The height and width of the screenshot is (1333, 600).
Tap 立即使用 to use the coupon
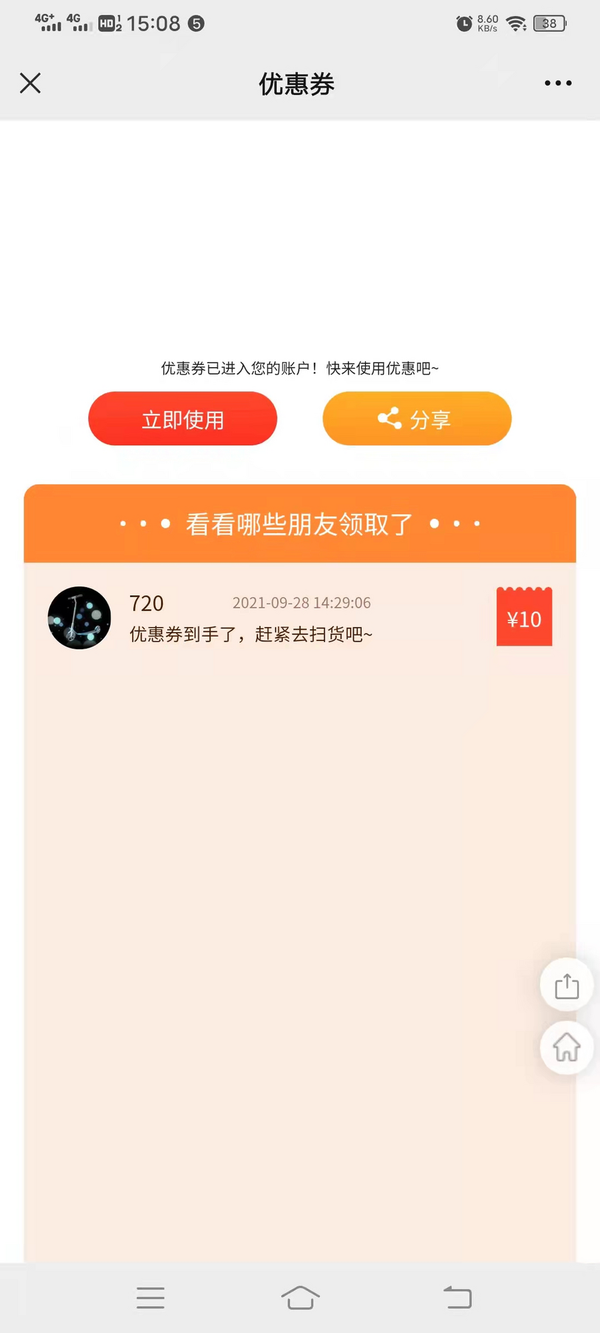(182, 419)
